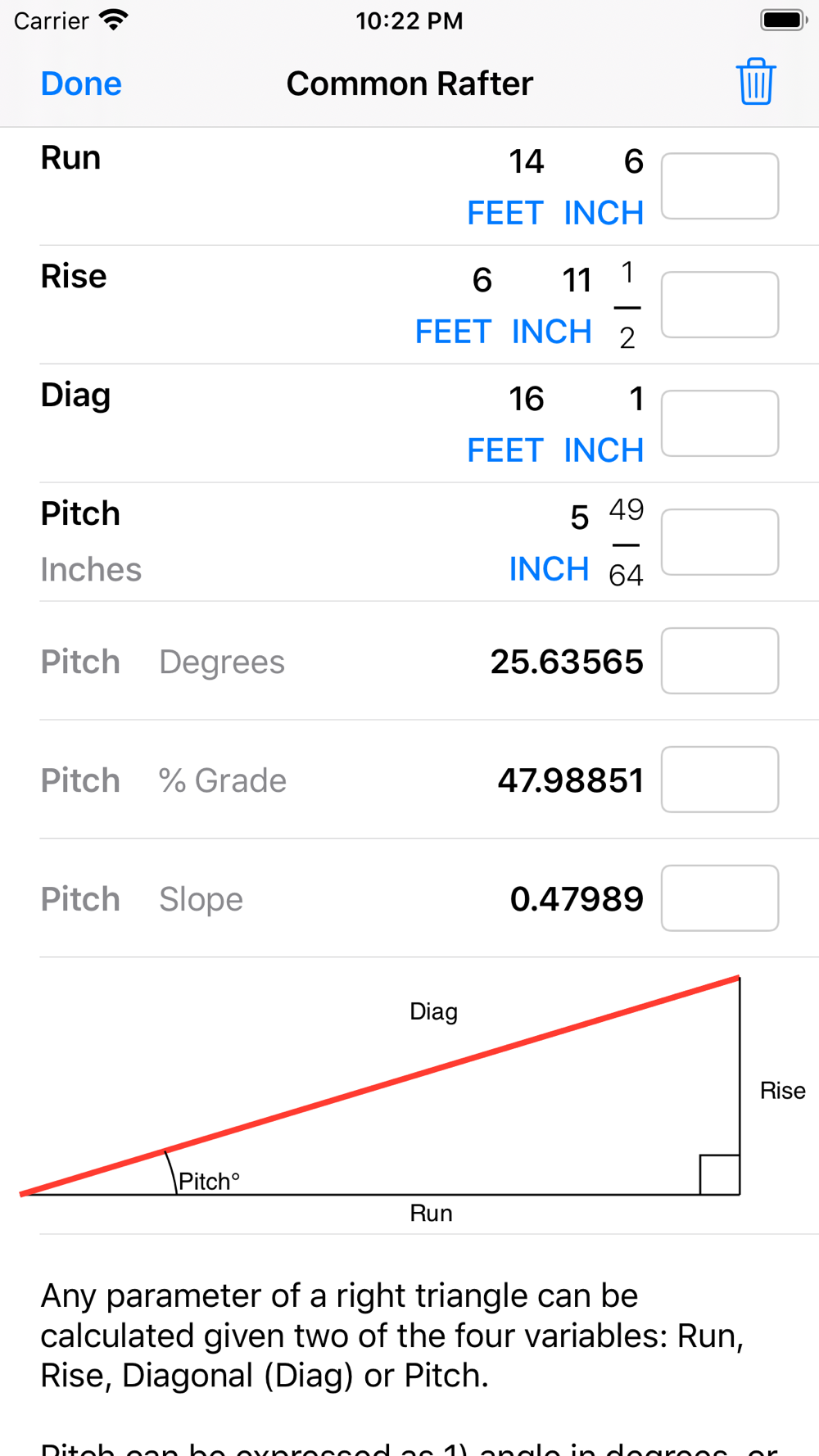This screenshot has width=819, height=1456.
Task: Select the Pitch Degrees input box
Action: pos(720,661)
